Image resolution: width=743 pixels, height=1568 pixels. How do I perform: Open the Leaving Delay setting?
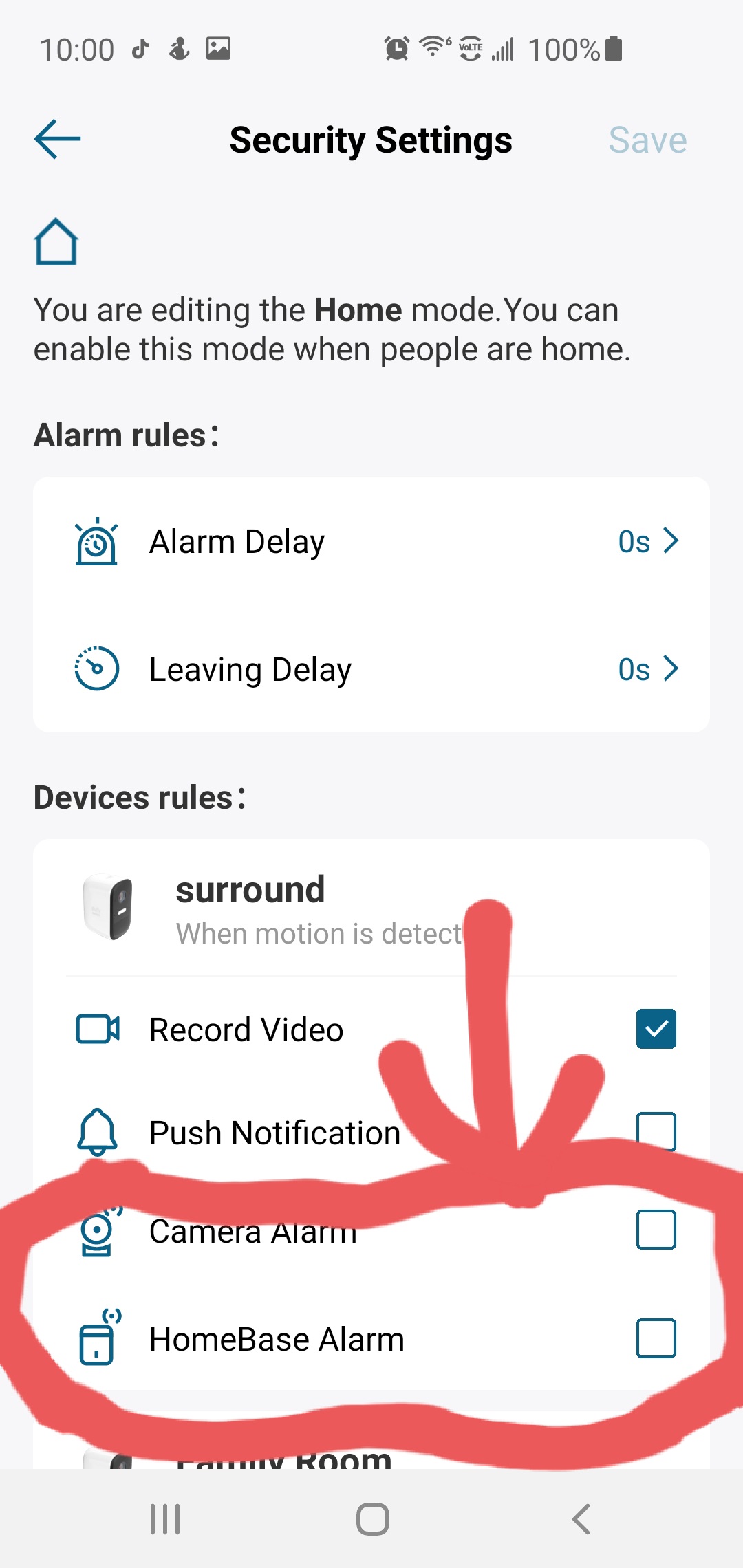coord(371,669)
